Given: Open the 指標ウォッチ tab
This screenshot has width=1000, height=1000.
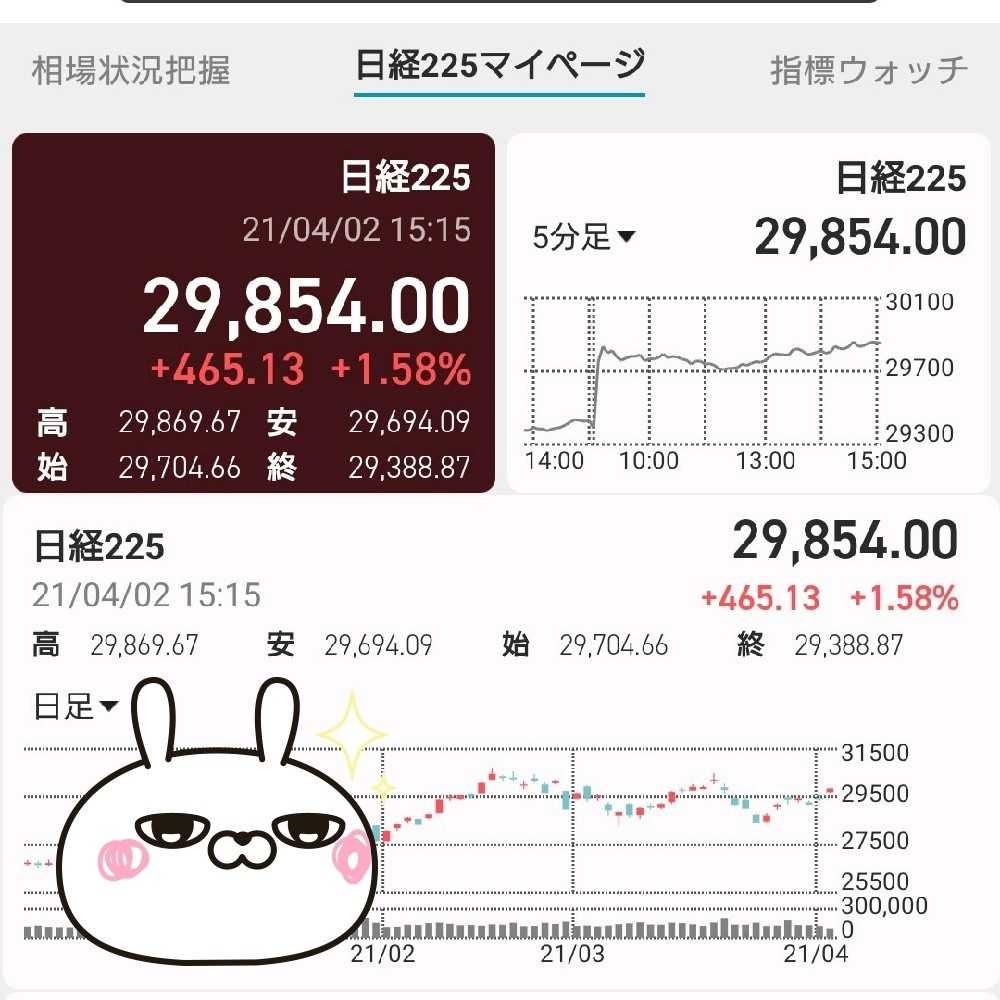Looking at the screenshot, I should pos(868,71).
